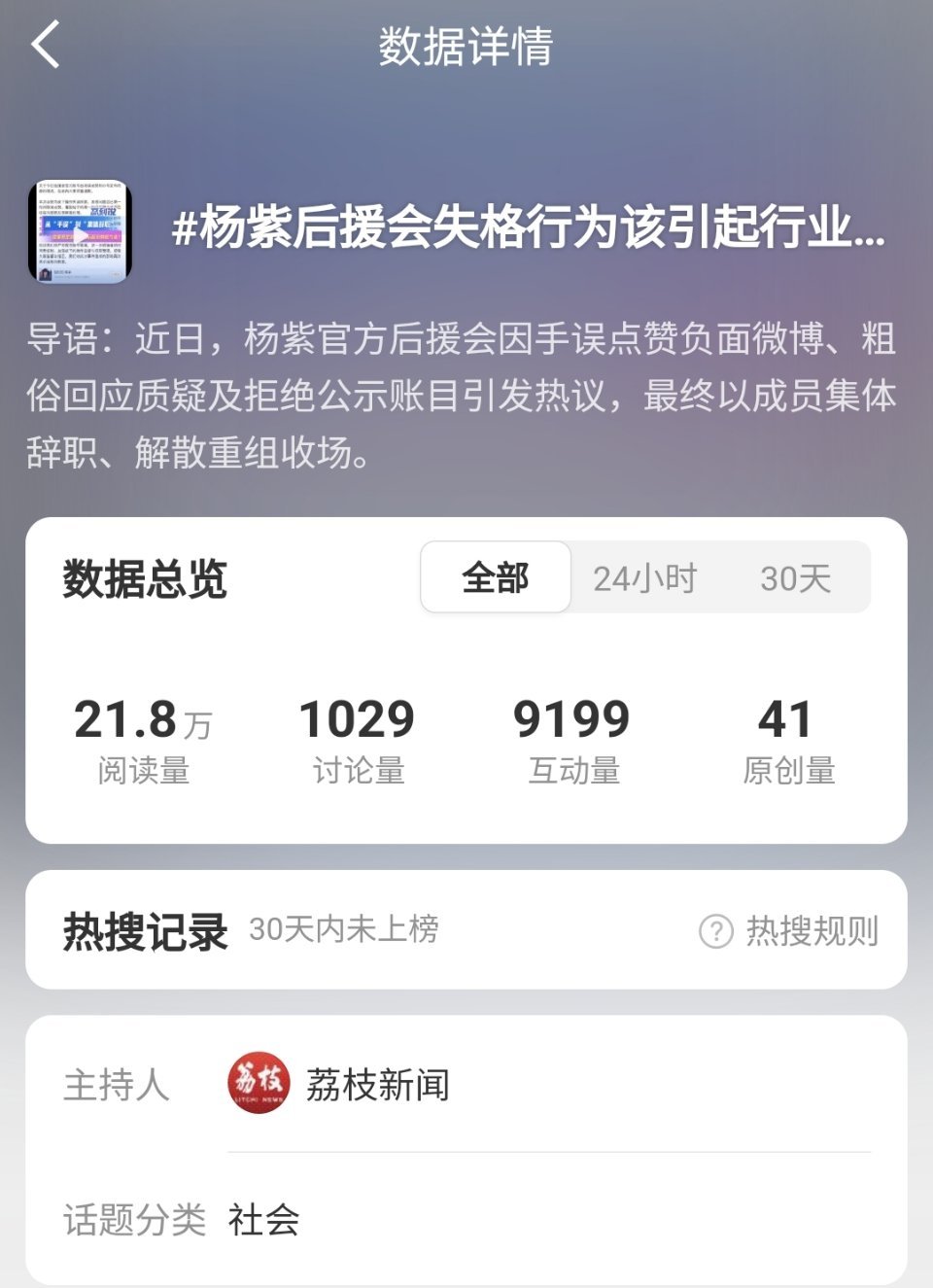
Task: Open the 数据详情 title bar menu
Action: tap(466, 49)
